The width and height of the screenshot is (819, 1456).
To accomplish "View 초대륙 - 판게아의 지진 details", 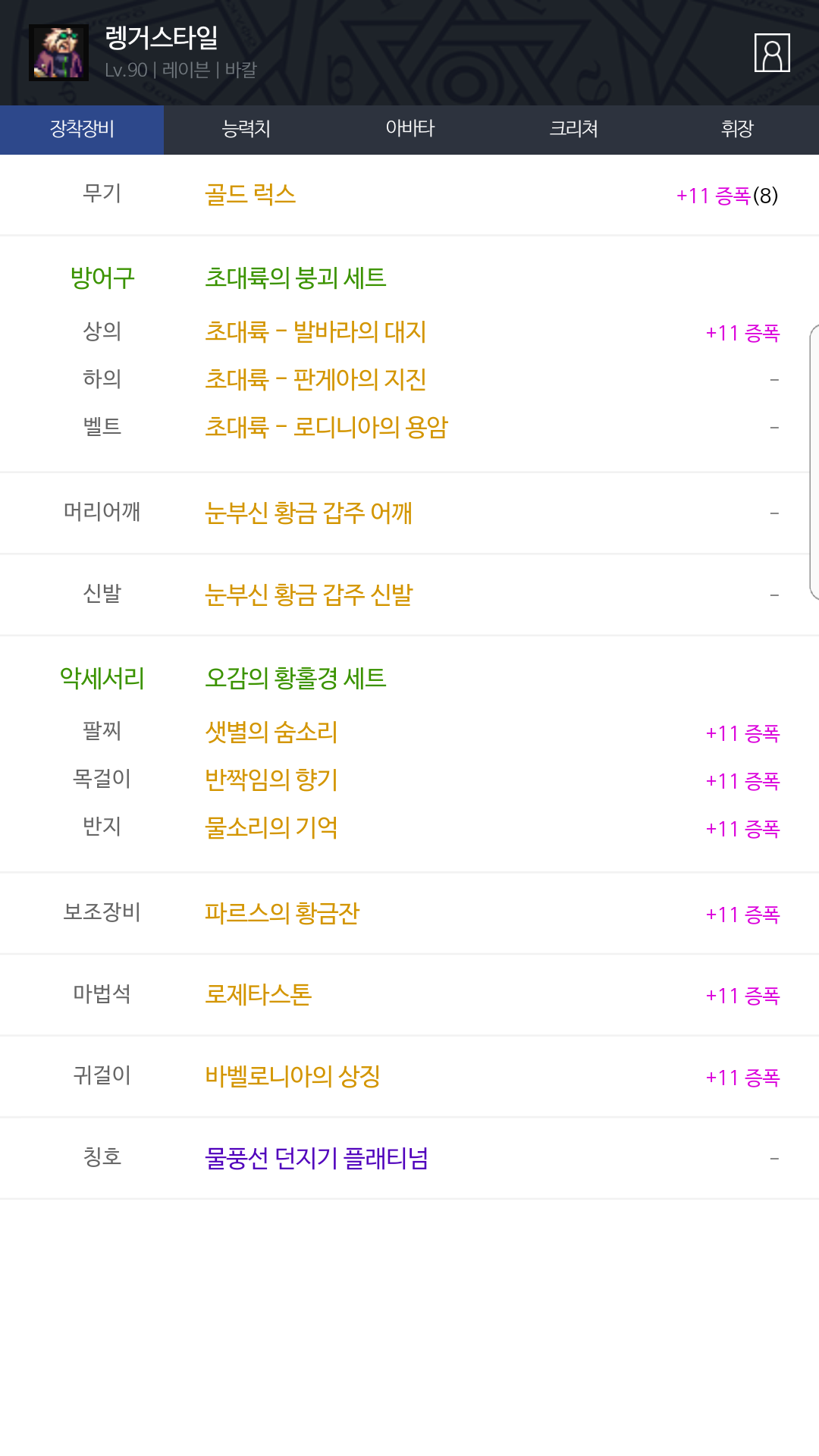I will [315, 379].
